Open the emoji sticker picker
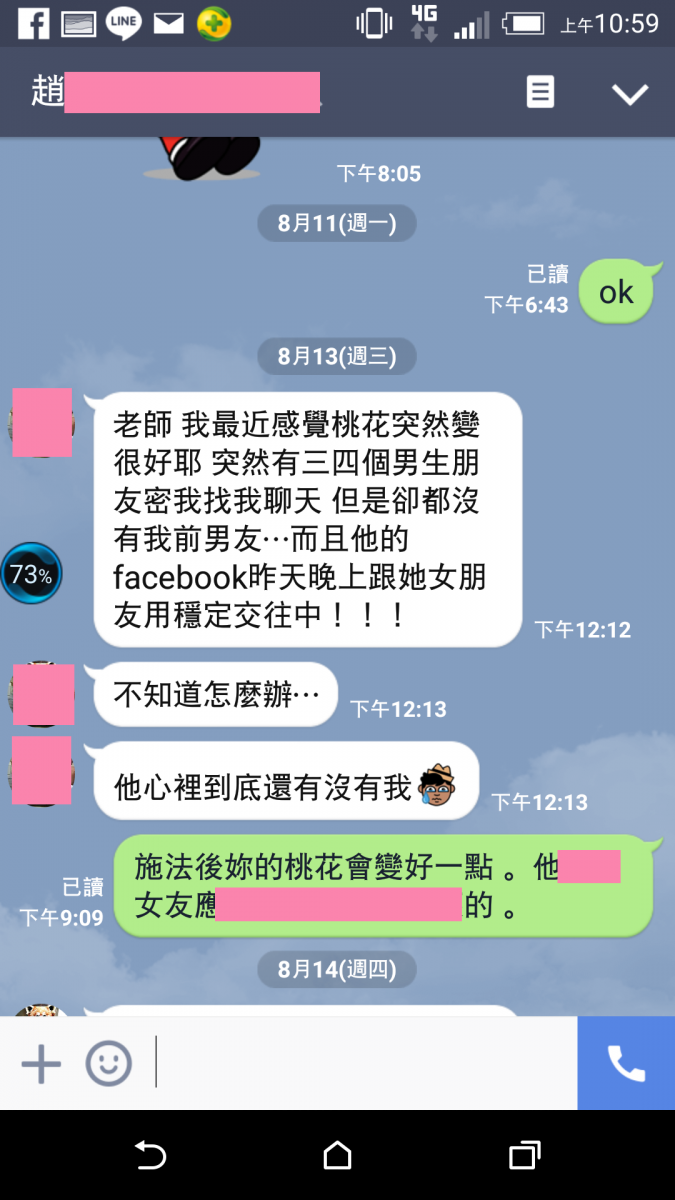Image resolution: width=675 pixels, height=1200 pixels. point(108,1063)
